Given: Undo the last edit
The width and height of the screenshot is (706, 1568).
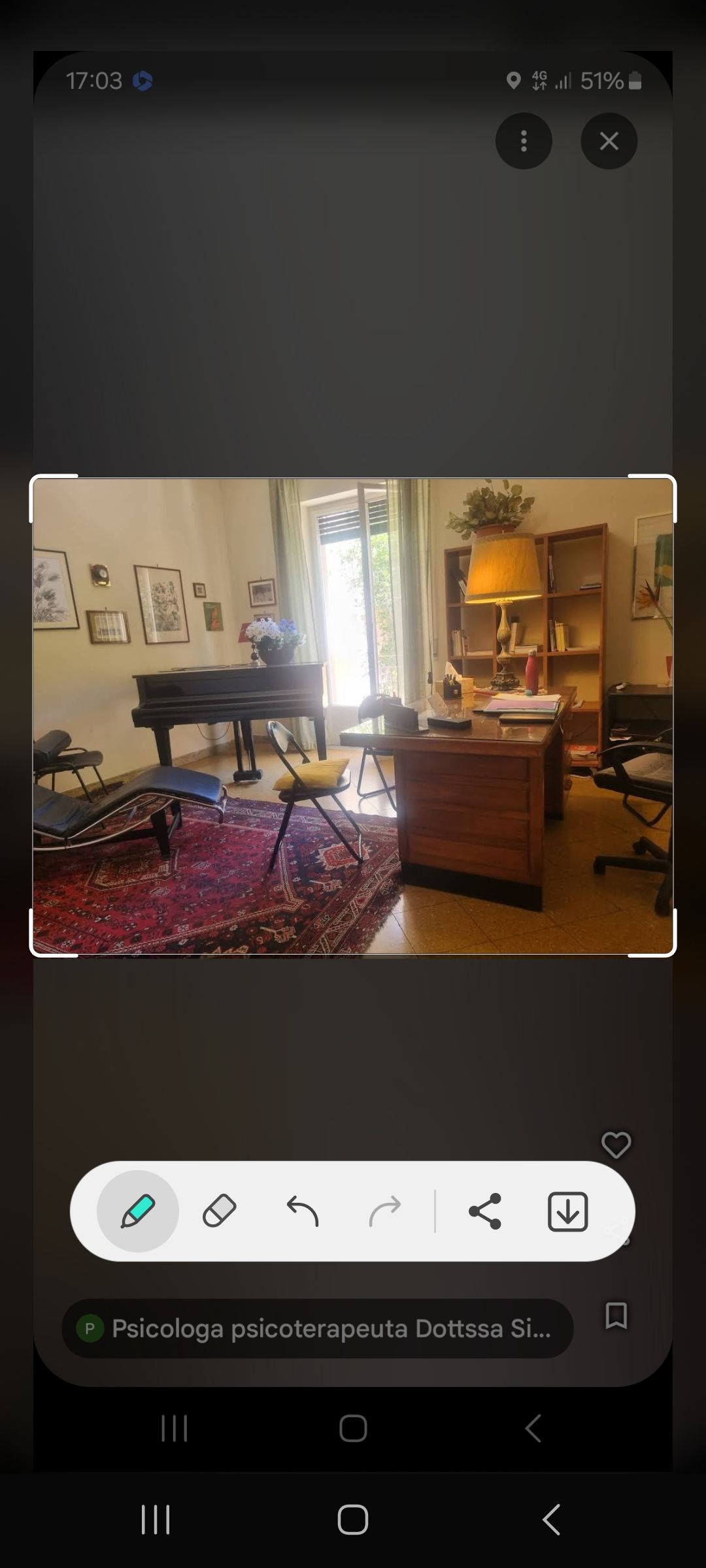Looking at the screenshot, I should click(x=302, y=1211).
